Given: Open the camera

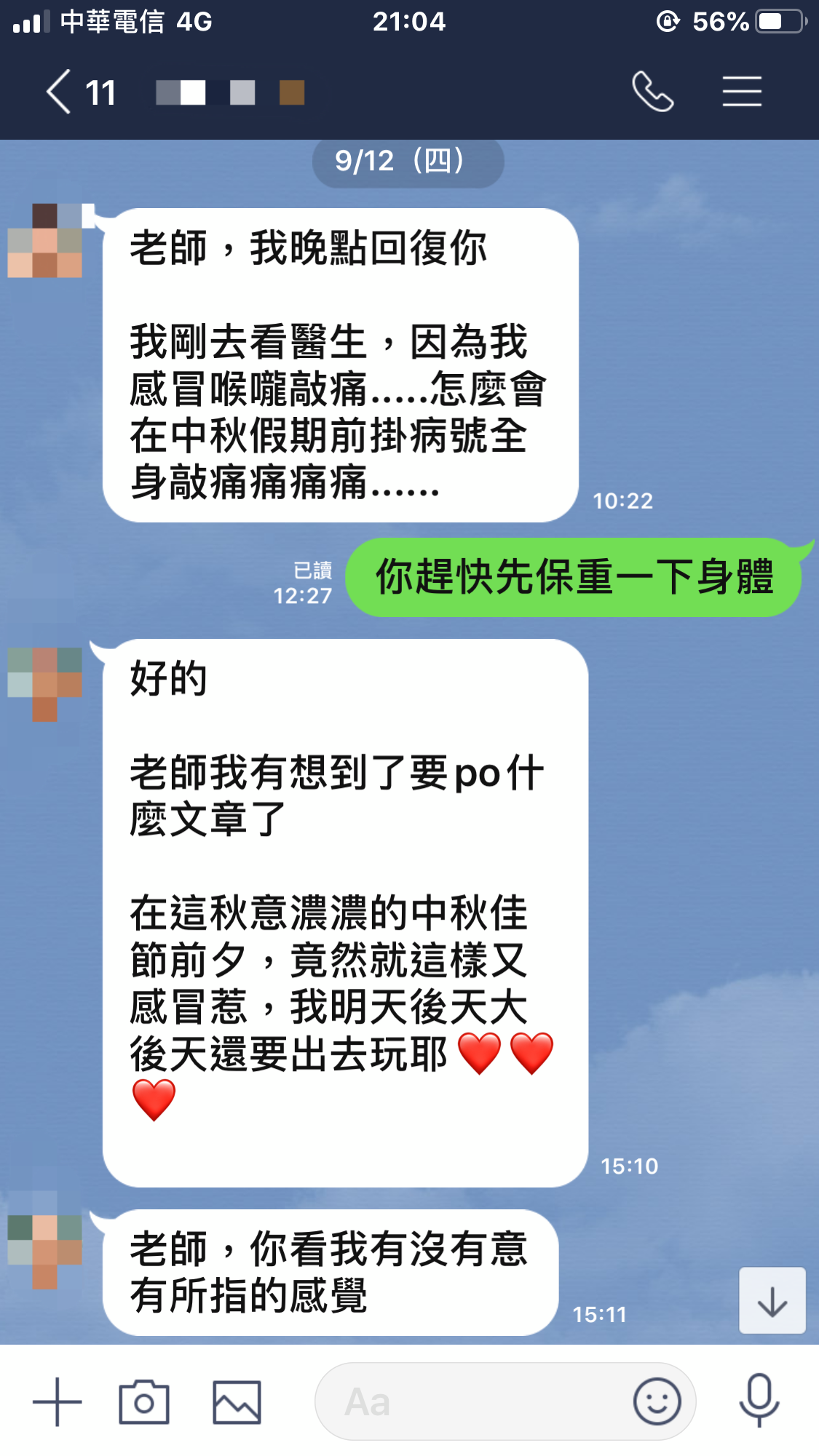Looking at the screenshot, I should pyautogui.click(x=144, y=1401).
